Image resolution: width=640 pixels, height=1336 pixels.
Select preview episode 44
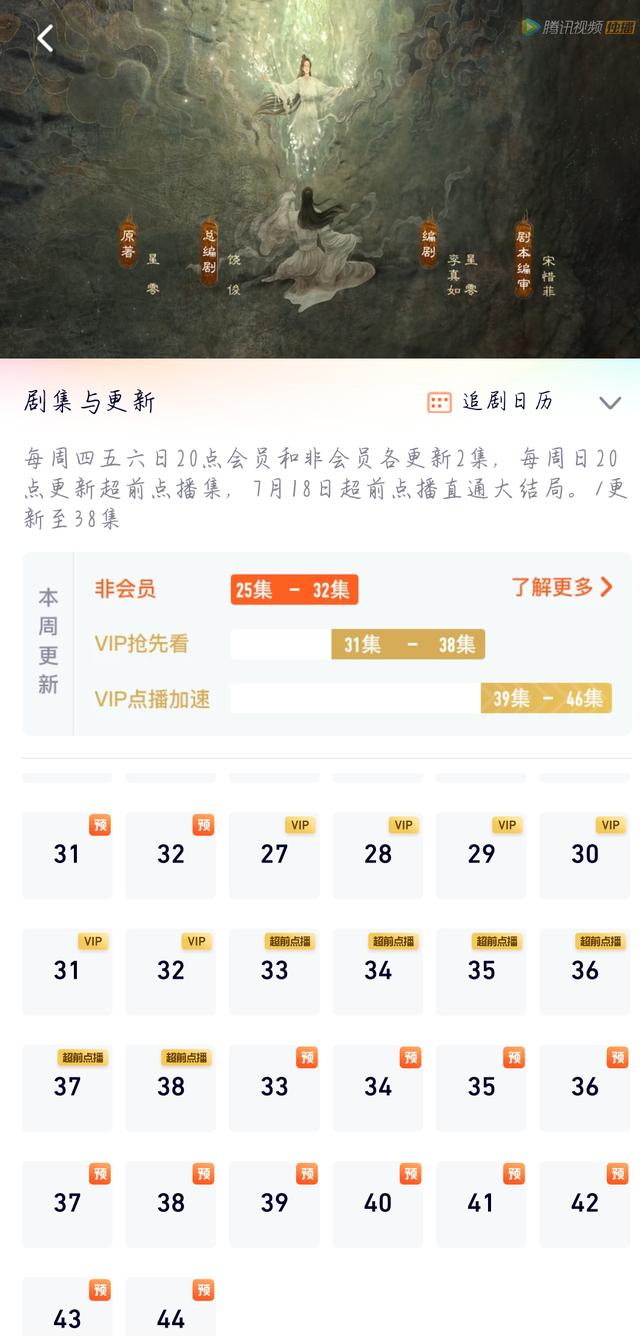(171, 1310)
